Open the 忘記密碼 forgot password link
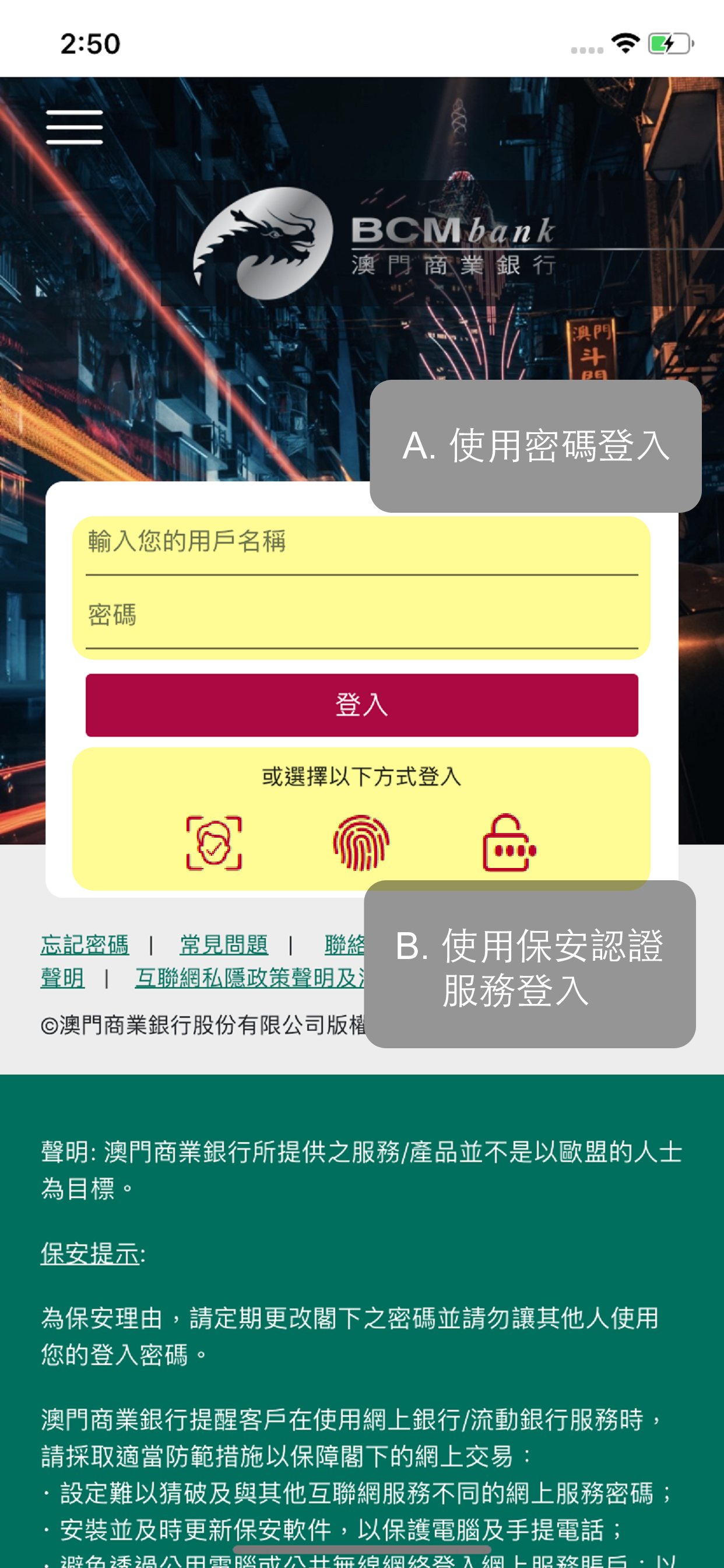Image resolution: width=724 pixels, height=1568 pixels. tap(85, 944)
